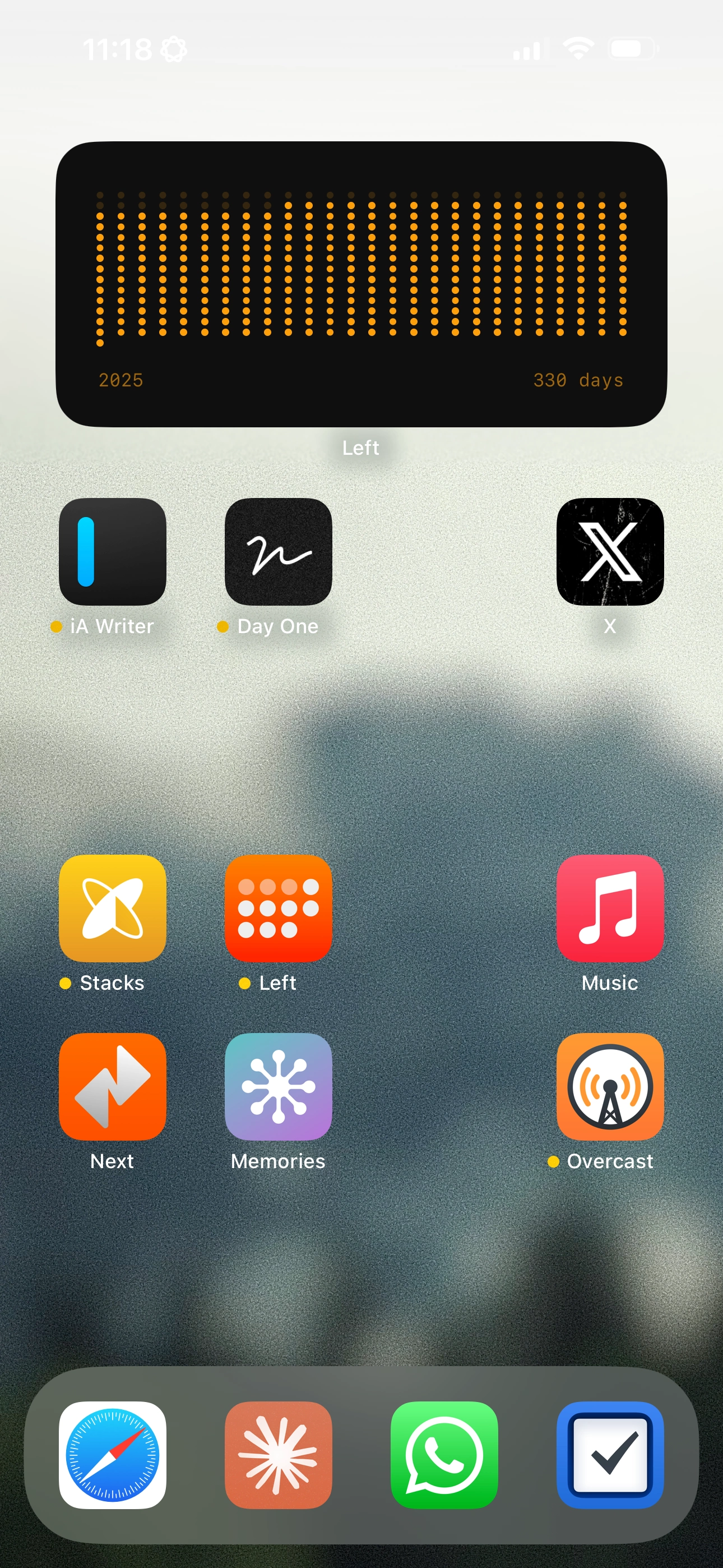Open the Left year progress widget
The height and width of the screenshot is (1568, 723).
(x=361, y=284)
